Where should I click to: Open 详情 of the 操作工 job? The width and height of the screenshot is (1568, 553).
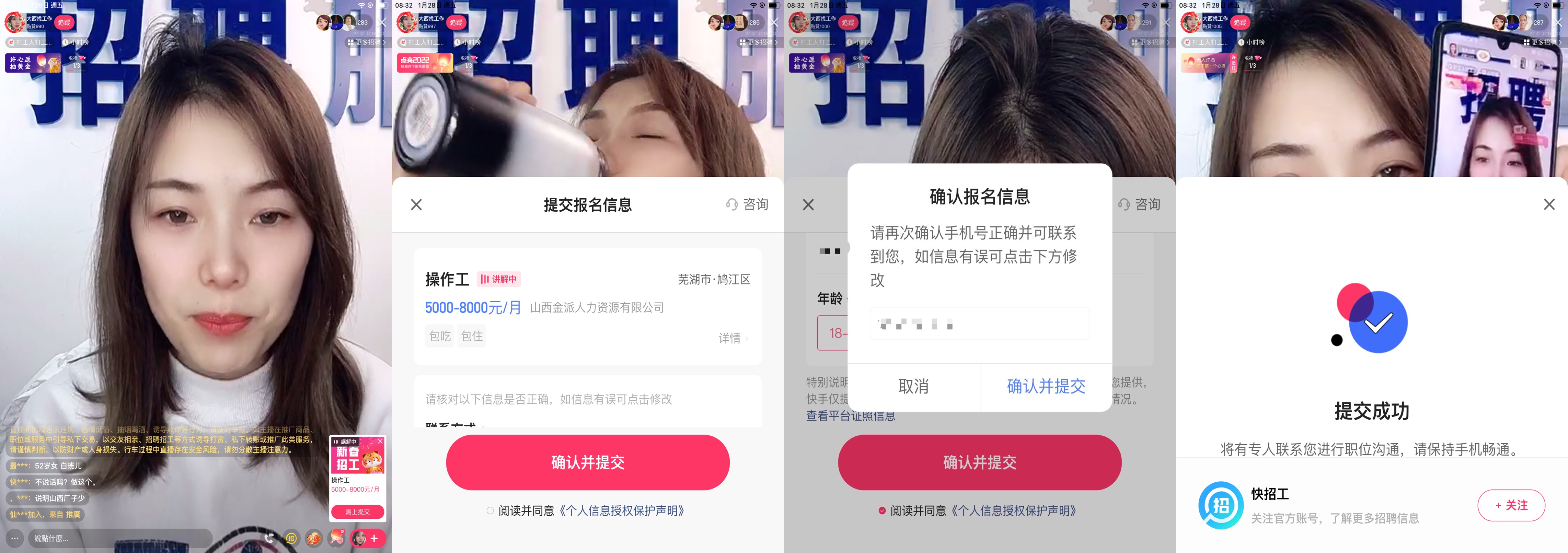pyautogui.click(x=733, y=338)
